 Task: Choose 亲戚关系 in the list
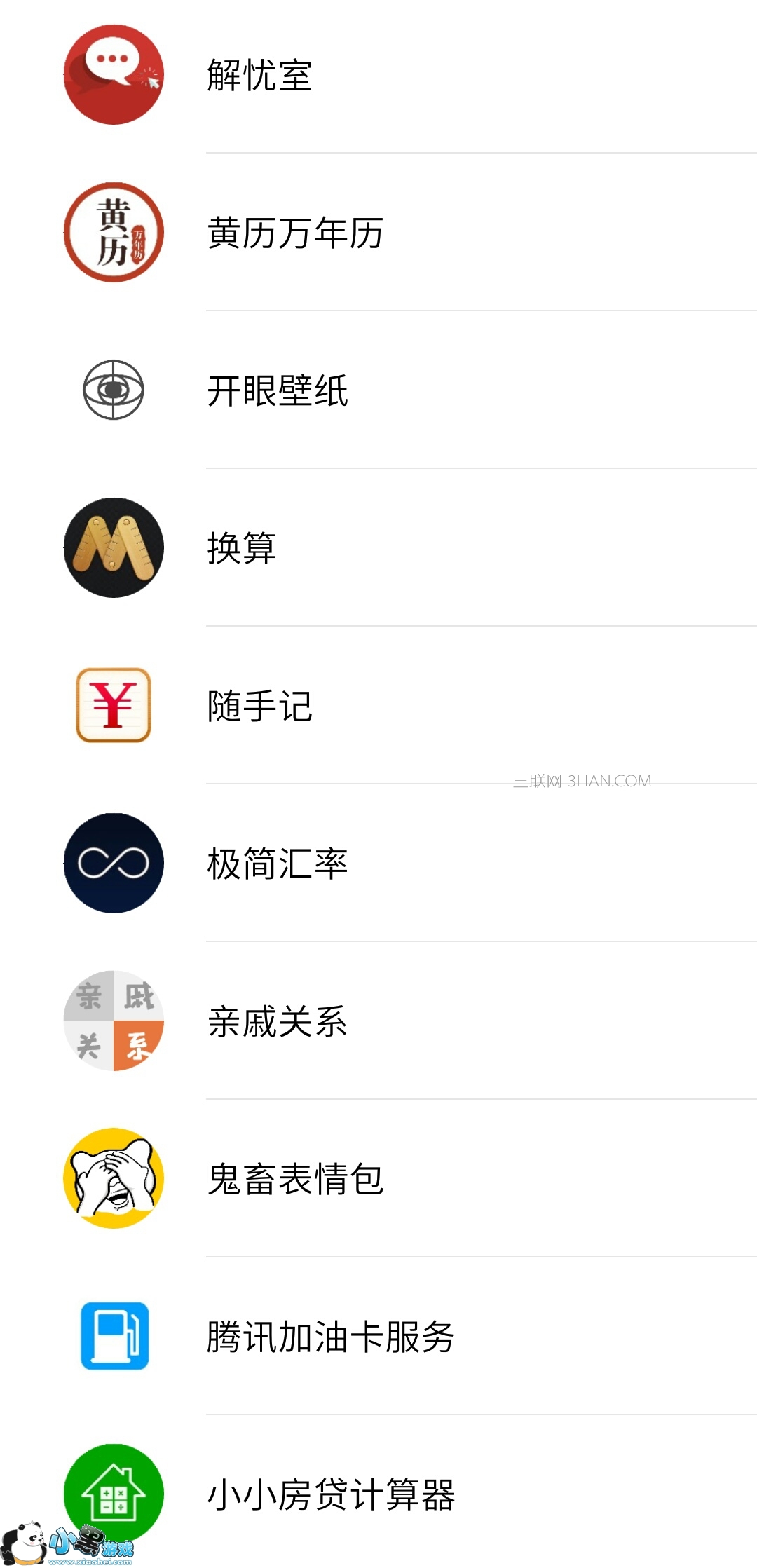tap(278, 1021)
